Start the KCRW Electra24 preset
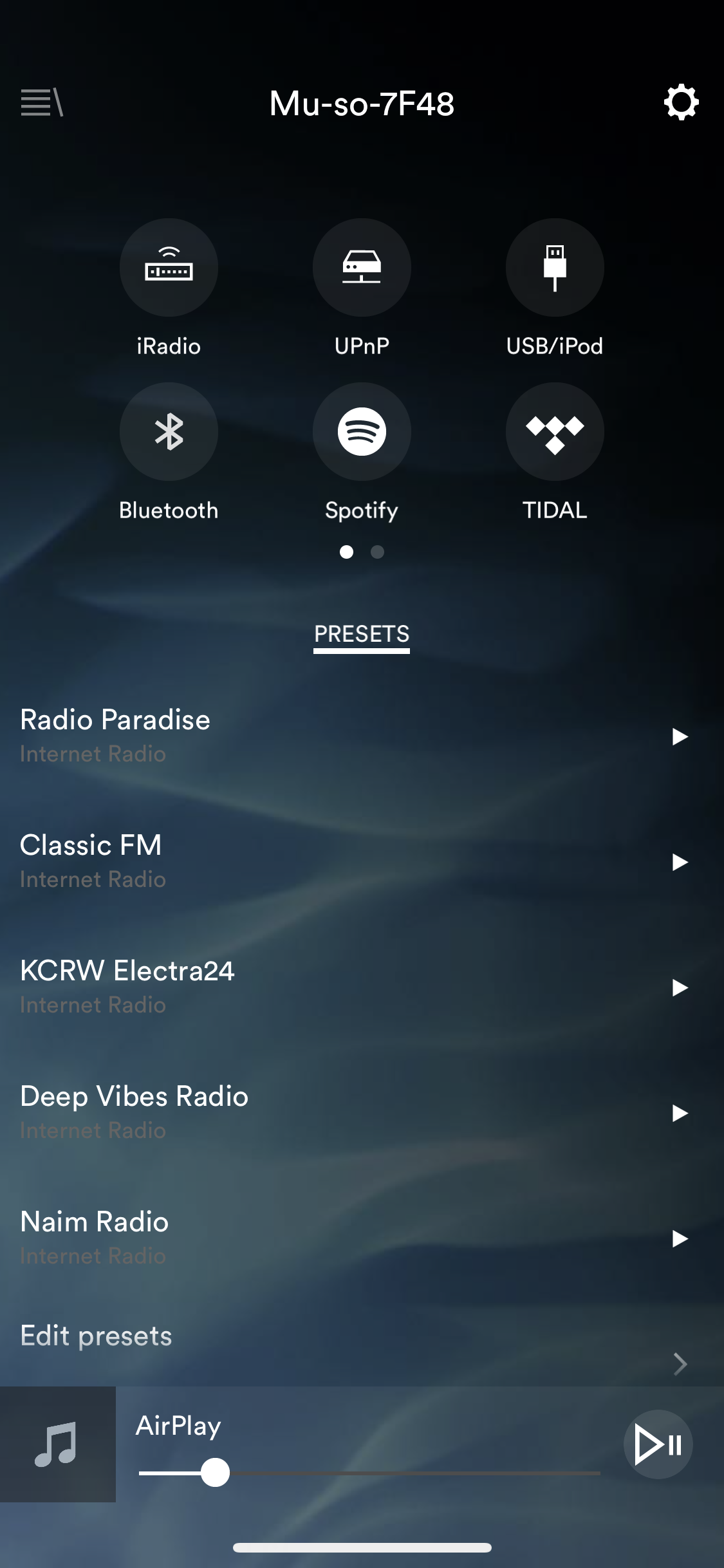 point(680,987)
